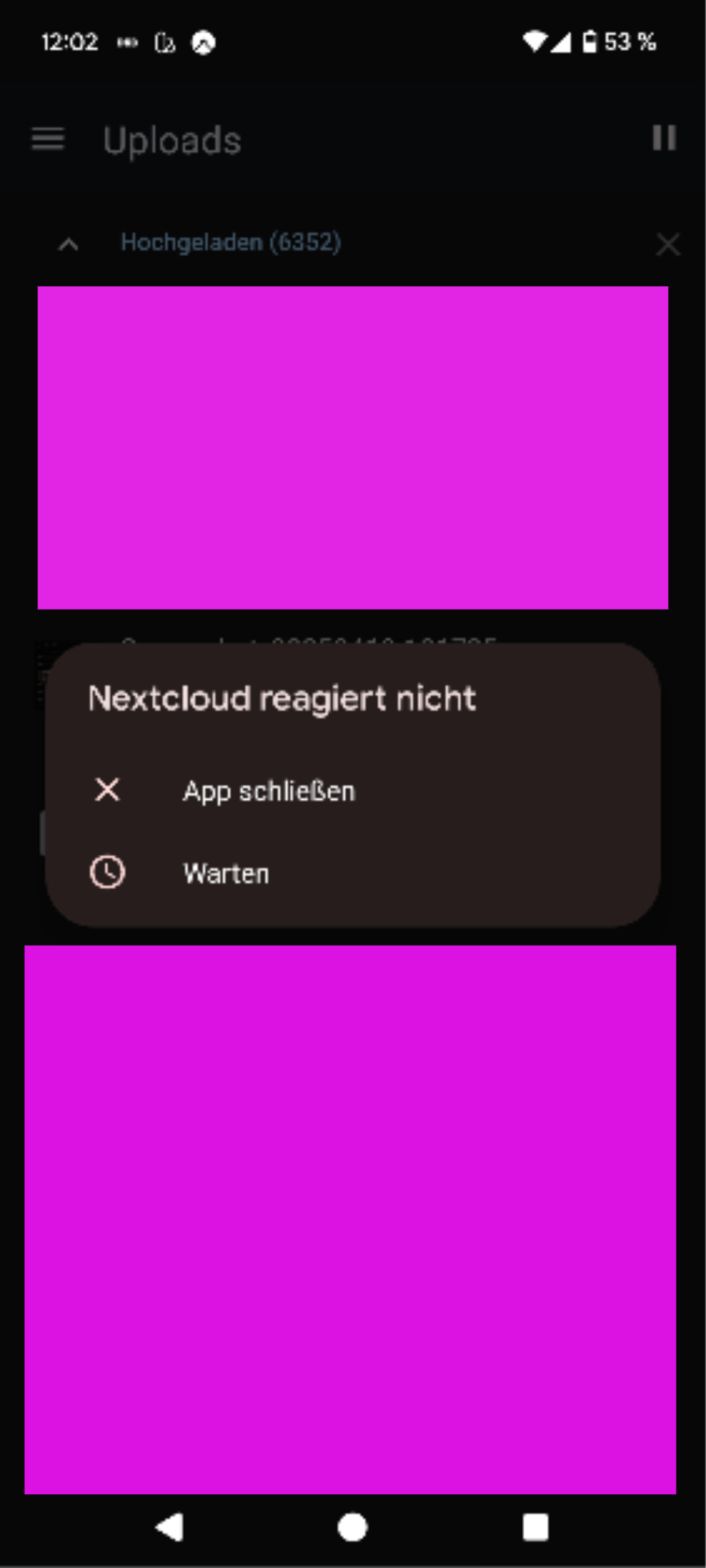Image resolution: width=706 pixels, height=1568 pixels.
Task: Go to the home screen
Action: [352, 1527]
